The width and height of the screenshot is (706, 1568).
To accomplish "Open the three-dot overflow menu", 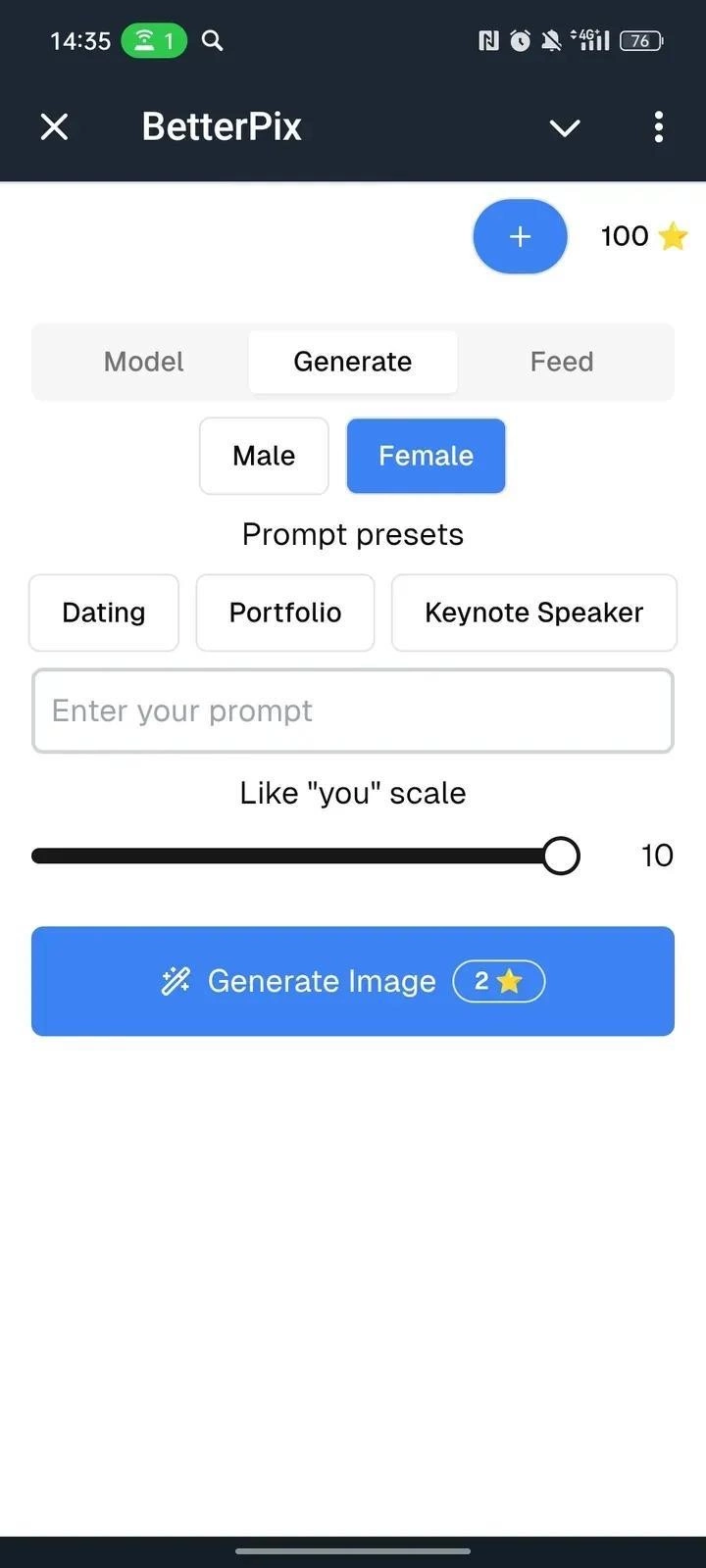I will 658,126.
